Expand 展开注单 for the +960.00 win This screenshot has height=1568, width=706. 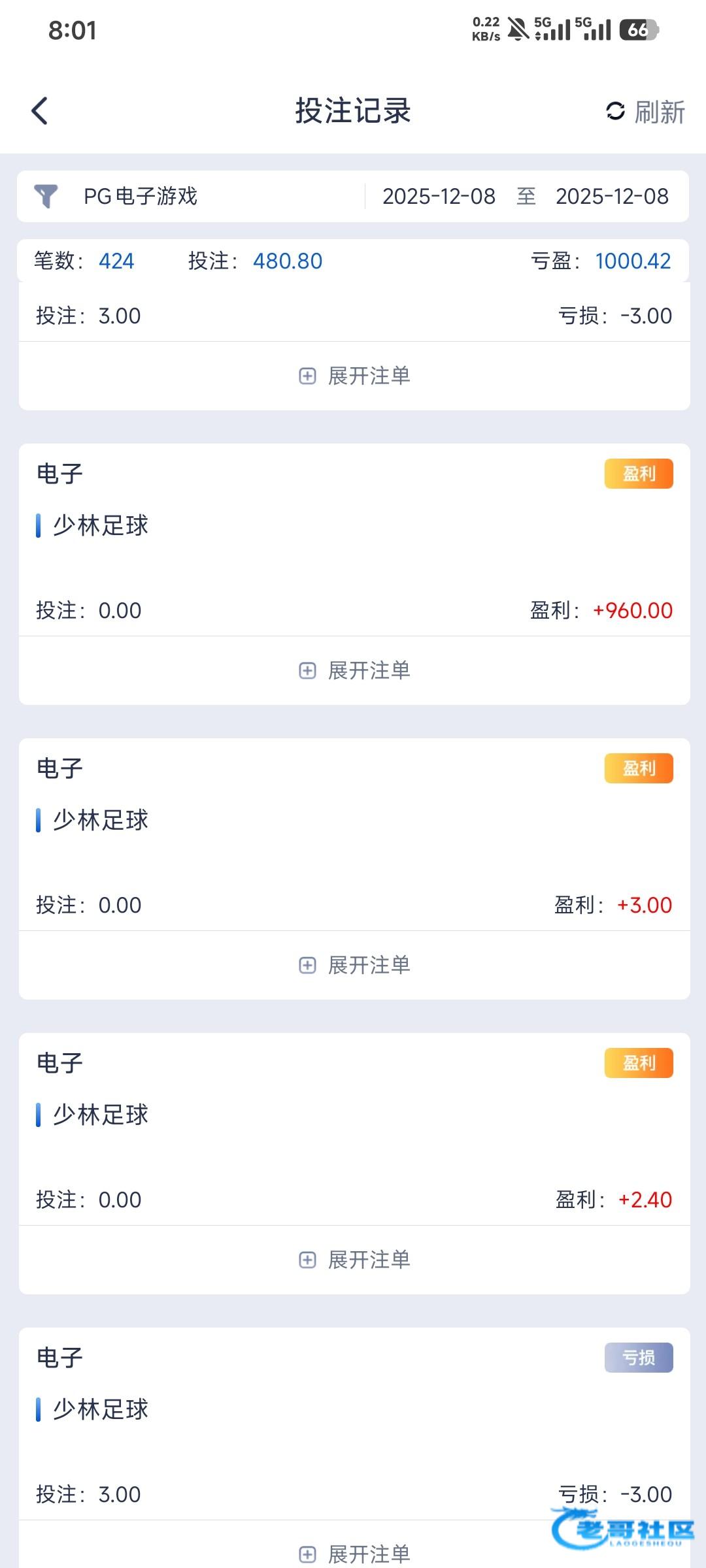tap(354, 670)
